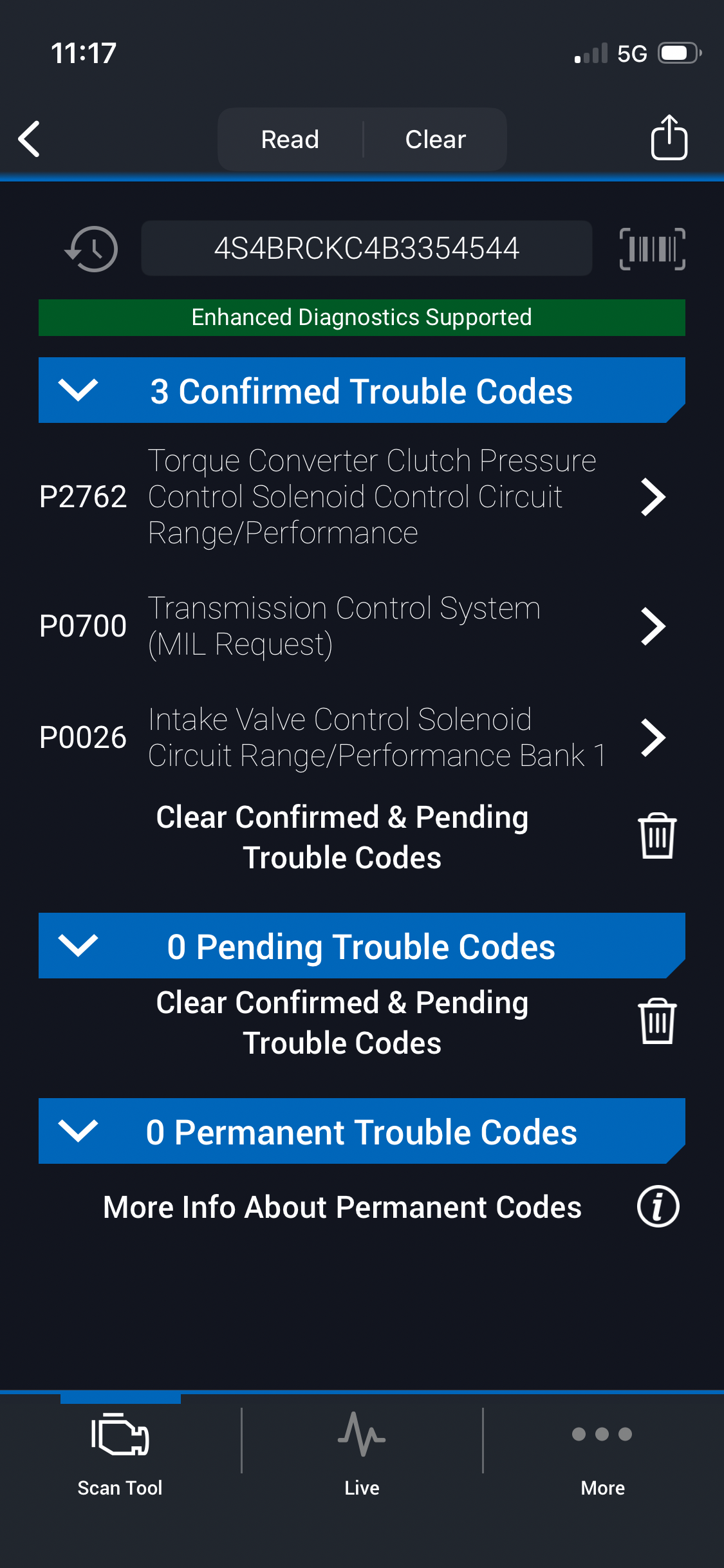724x1568 pixels.
Task: Open details for code P2762
Action: [x=652, y=497]
